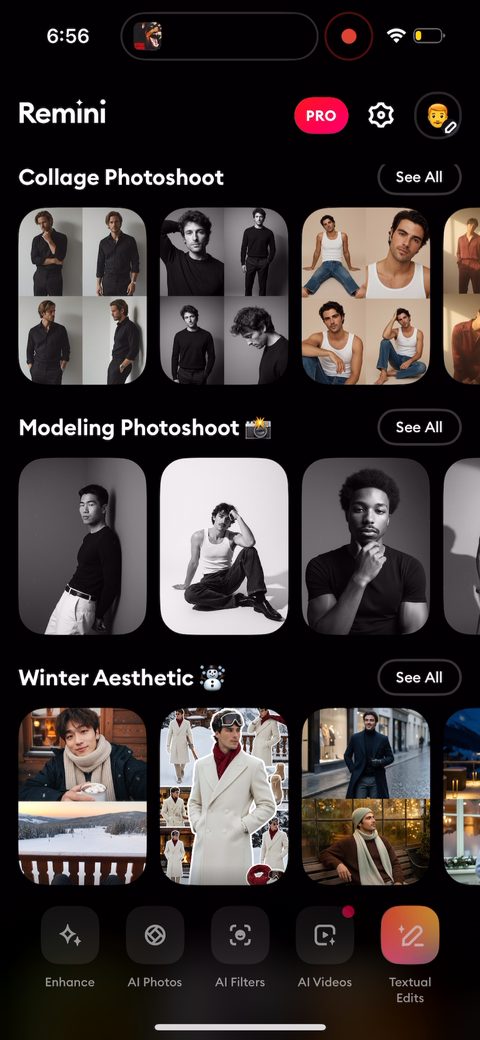Tap the PRO upgrade badge
Screen dimensions: 480x1040
click(x=321, y=115)
